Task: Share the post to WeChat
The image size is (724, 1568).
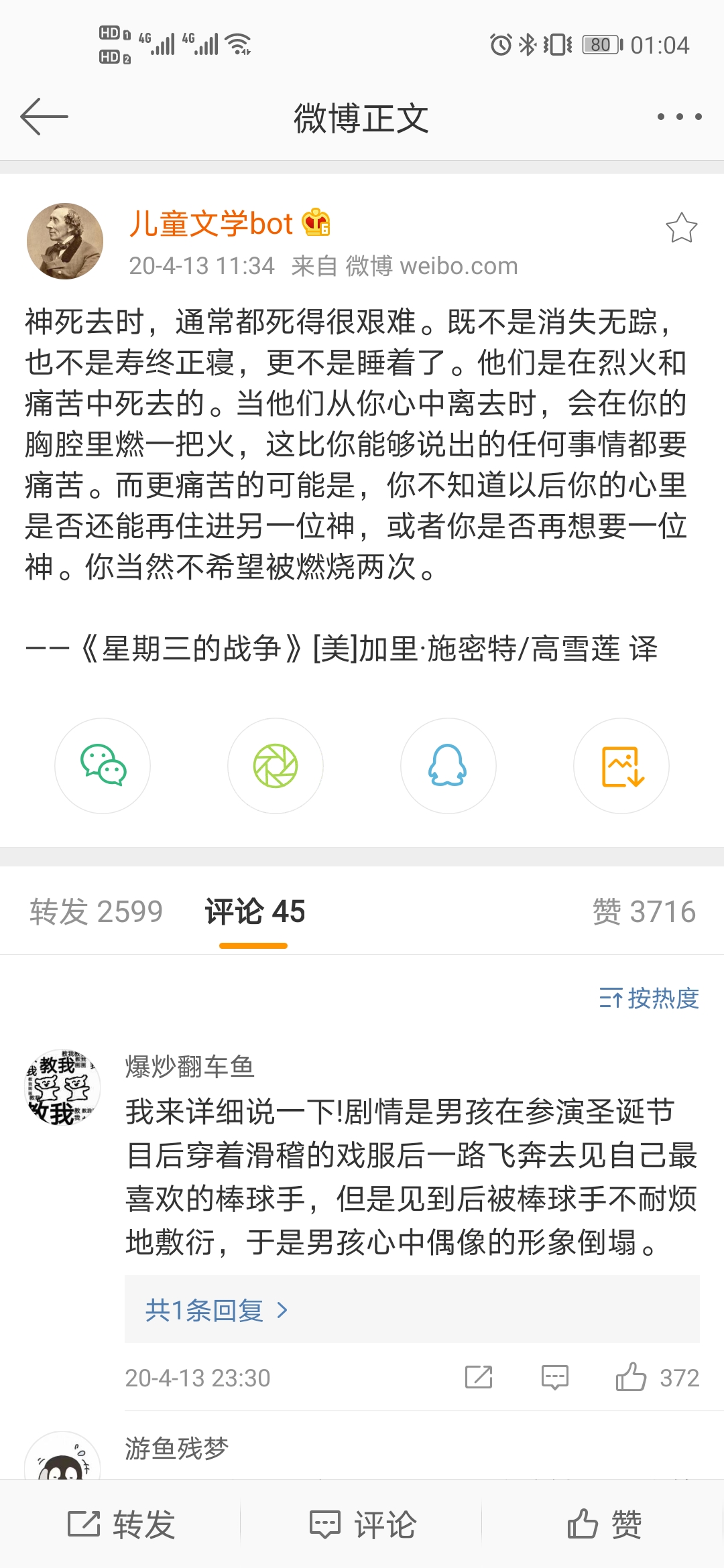Action: point(103,766)
